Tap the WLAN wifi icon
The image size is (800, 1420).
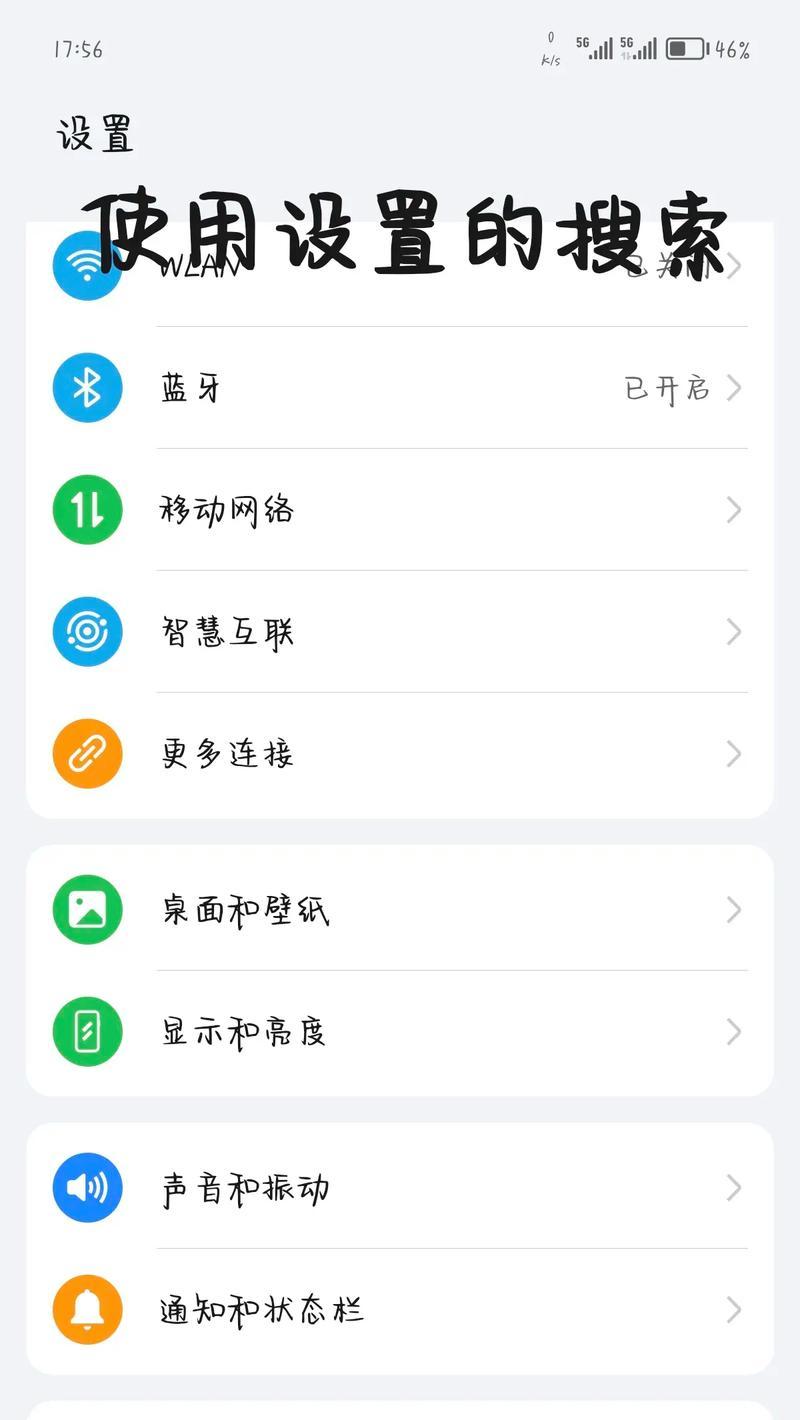pos(87,265)
